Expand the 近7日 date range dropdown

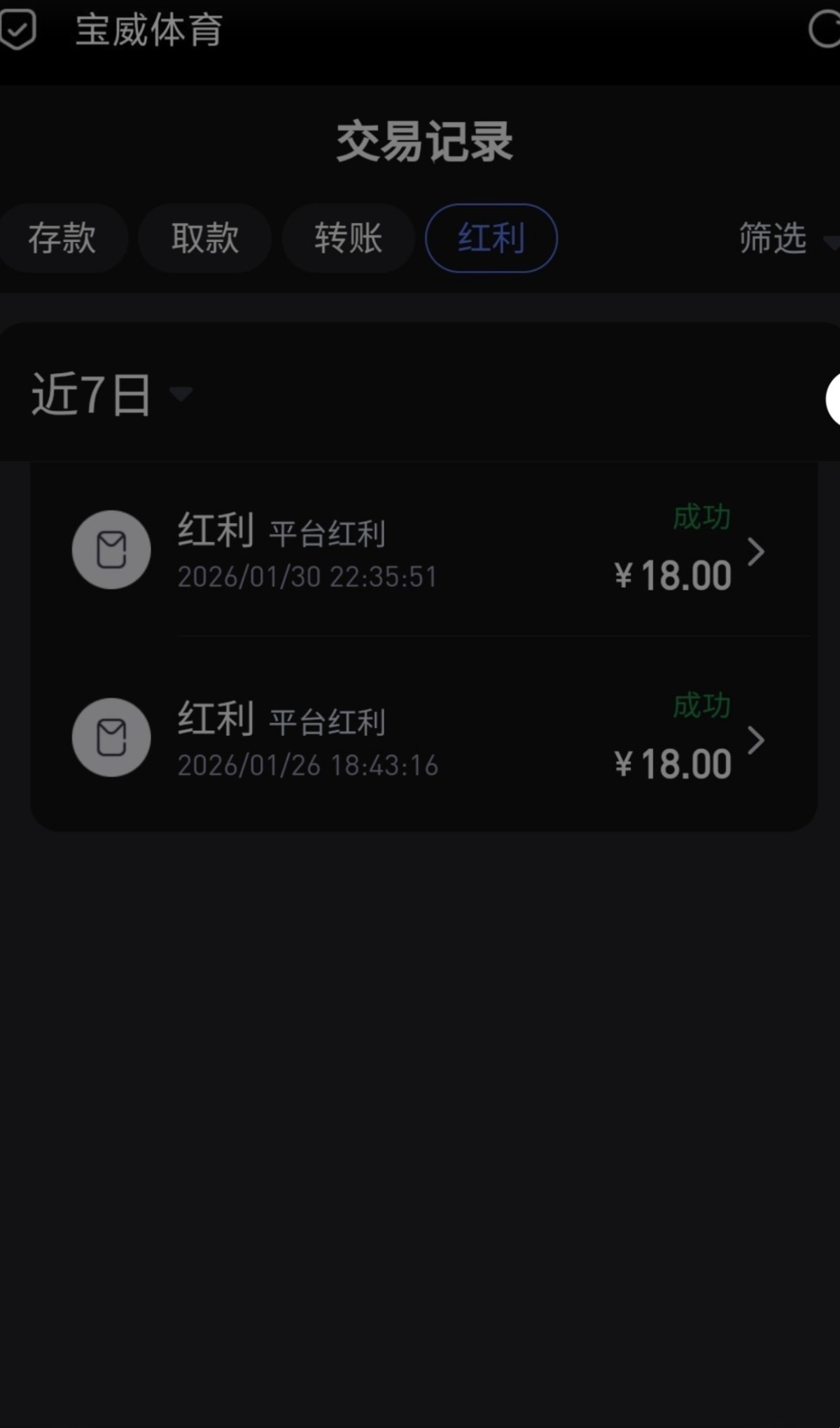coord(111,394)
